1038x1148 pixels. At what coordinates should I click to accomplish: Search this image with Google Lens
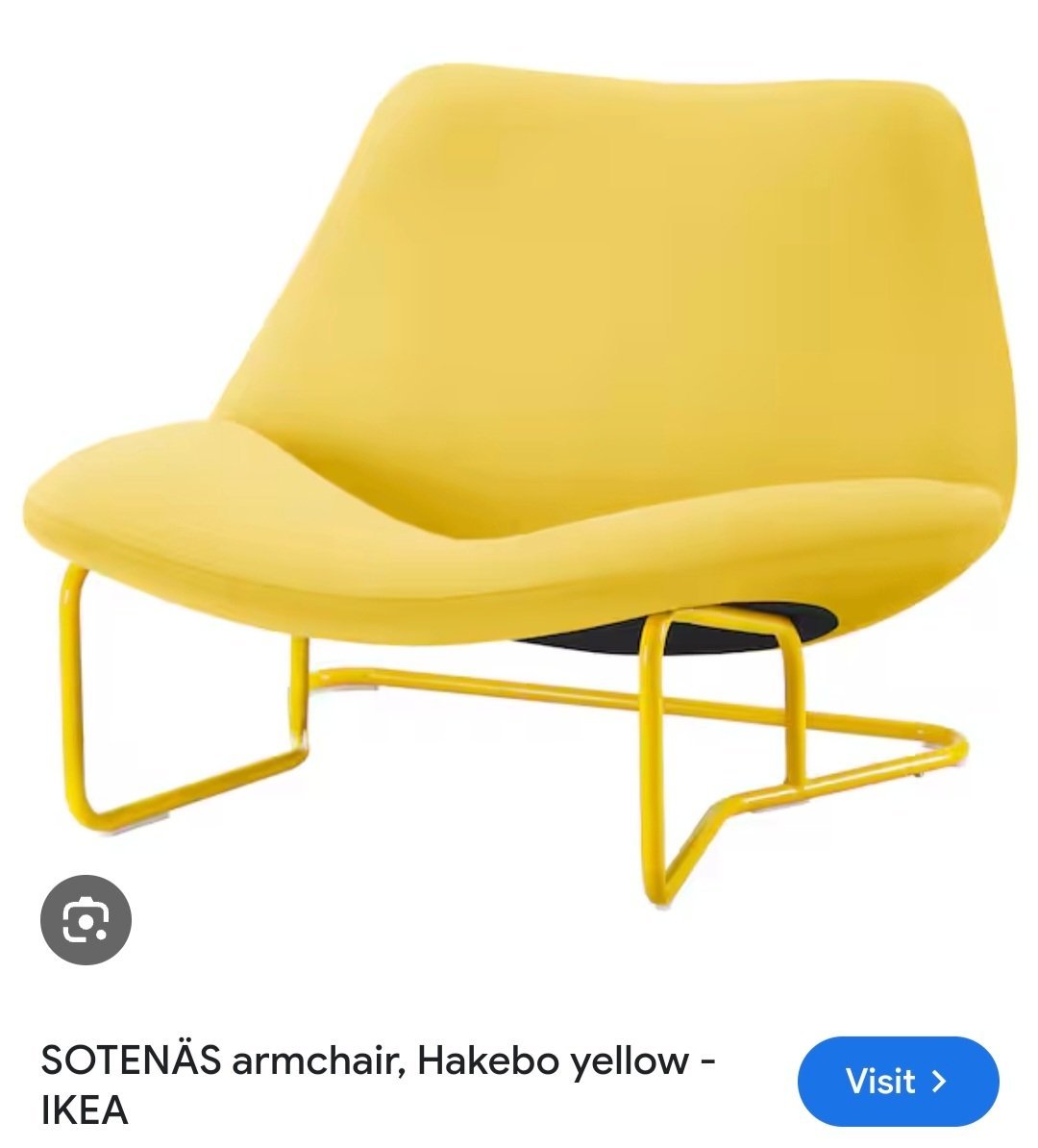pyautogui.click(x=86, y=919)
